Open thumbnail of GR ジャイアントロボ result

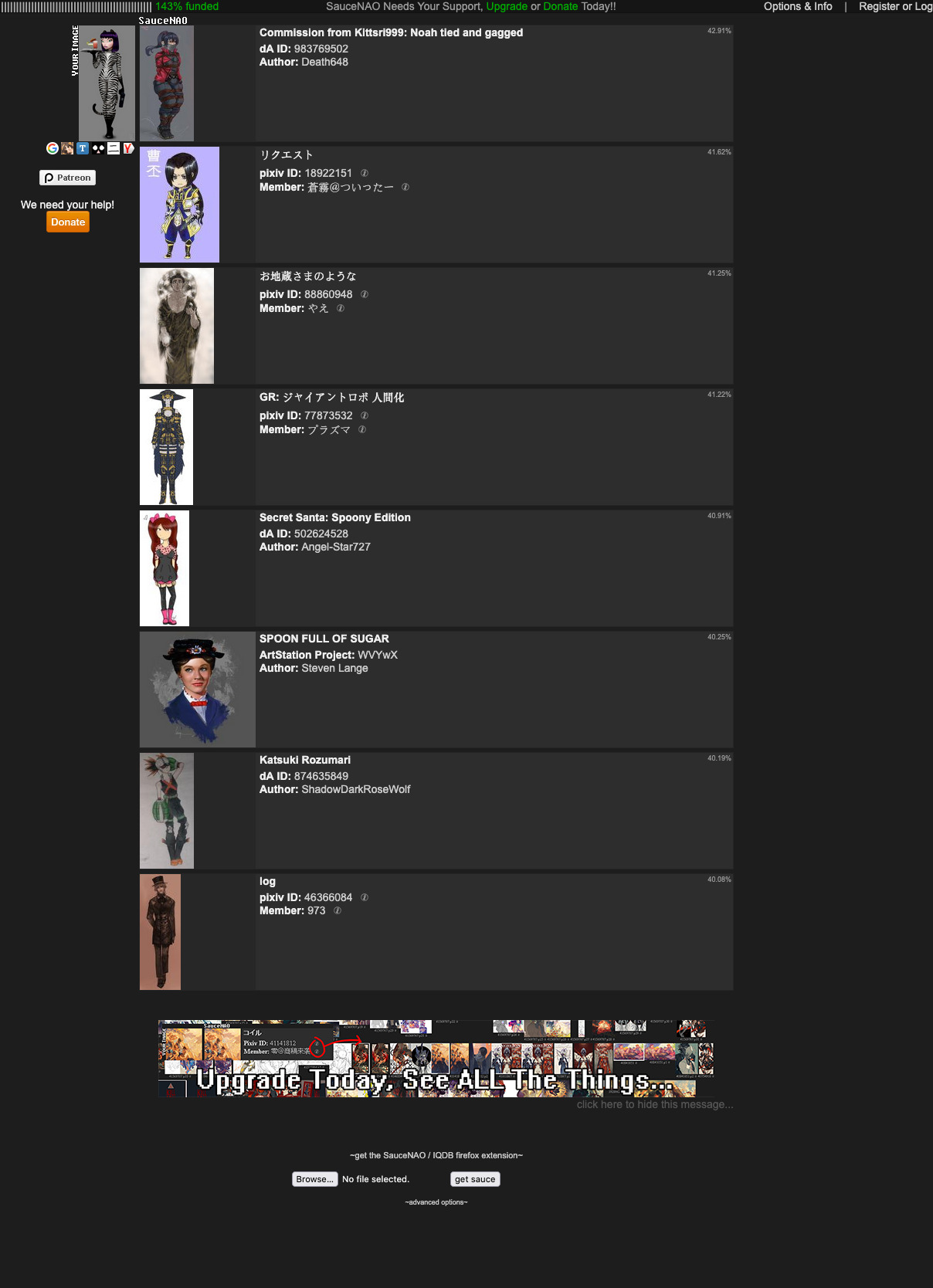(x=166, y=447)
